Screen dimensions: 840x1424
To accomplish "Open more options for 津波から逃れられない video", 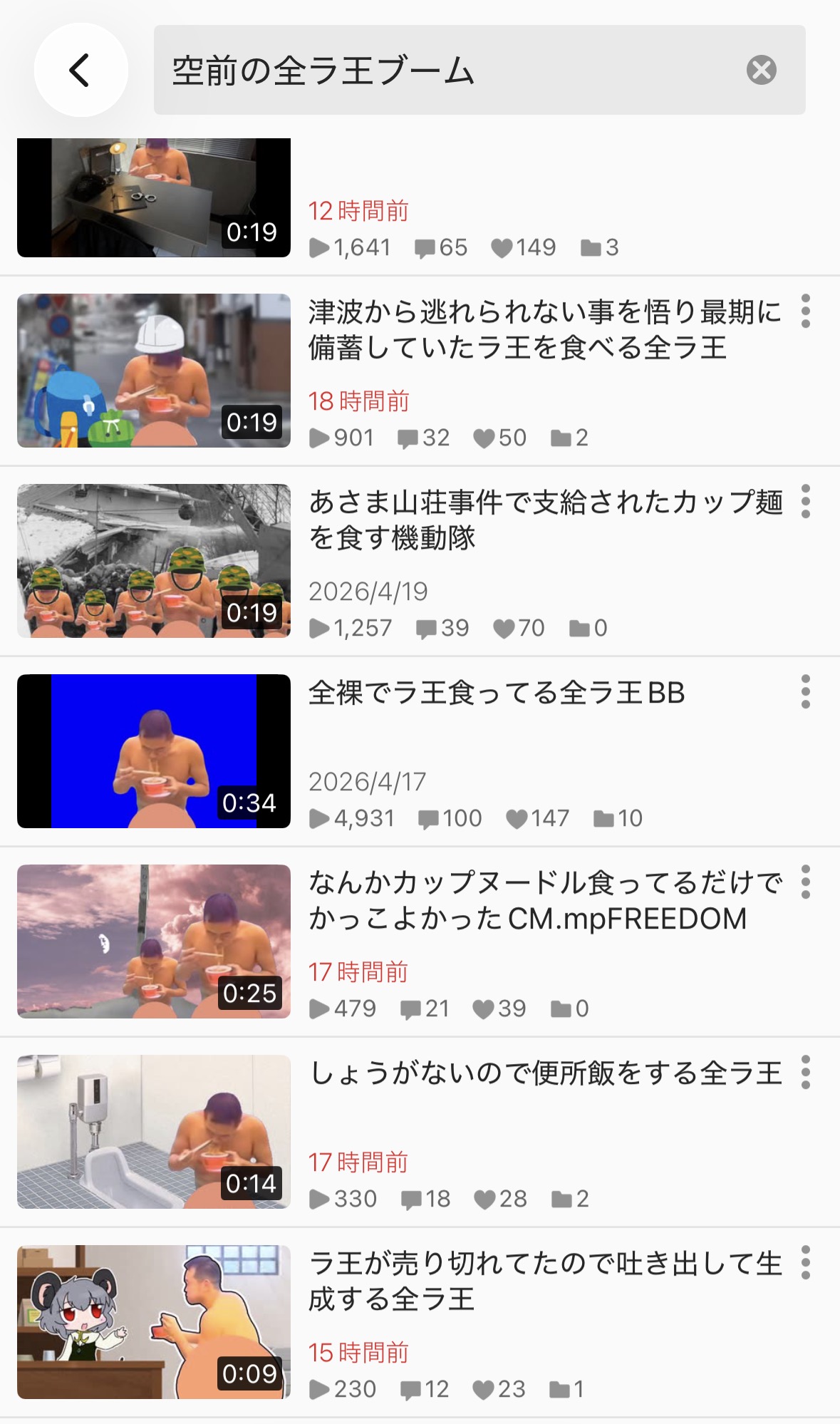I will click(x=805, y=311).
